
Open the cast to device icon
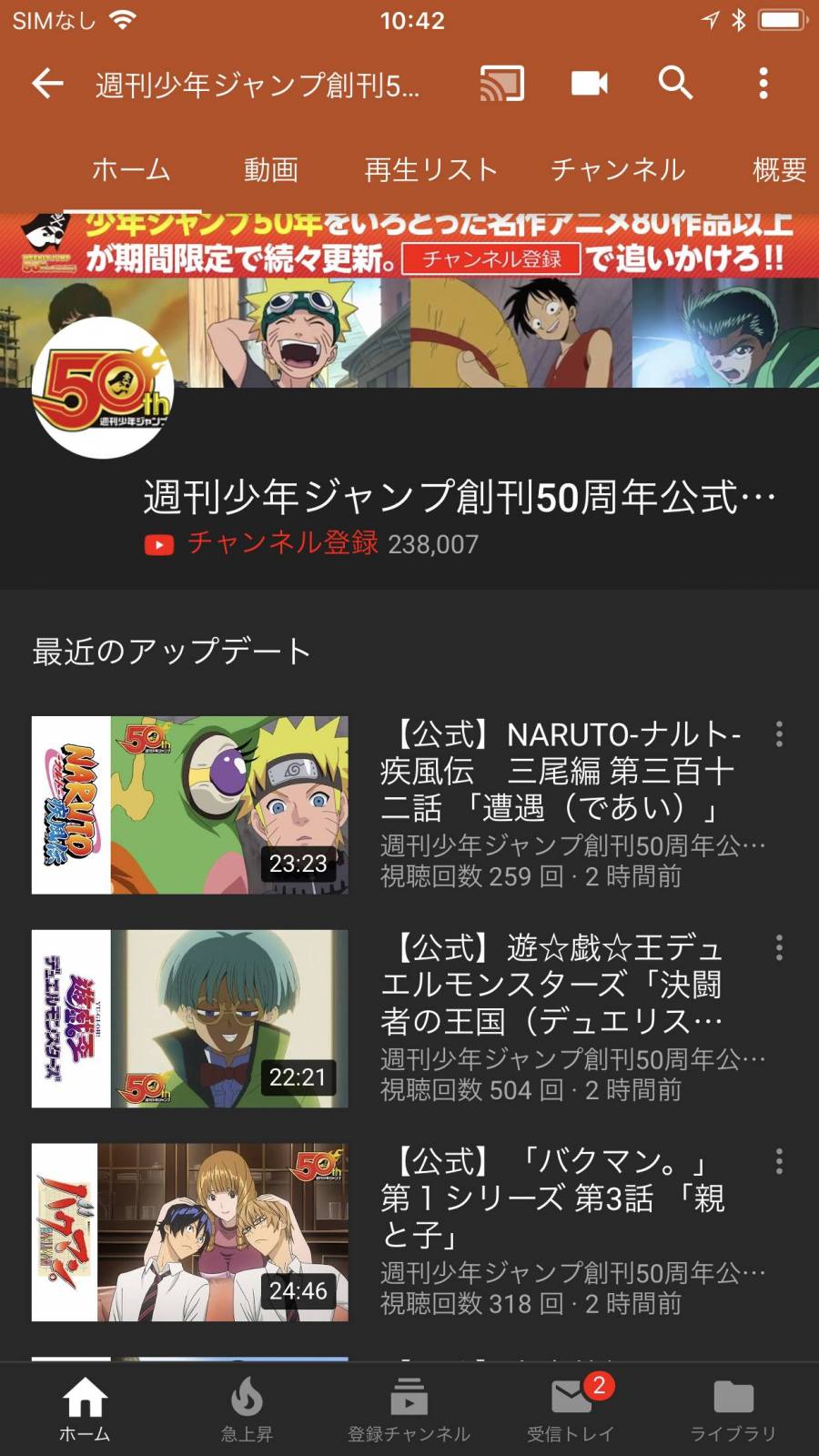[x=502, y=84]
